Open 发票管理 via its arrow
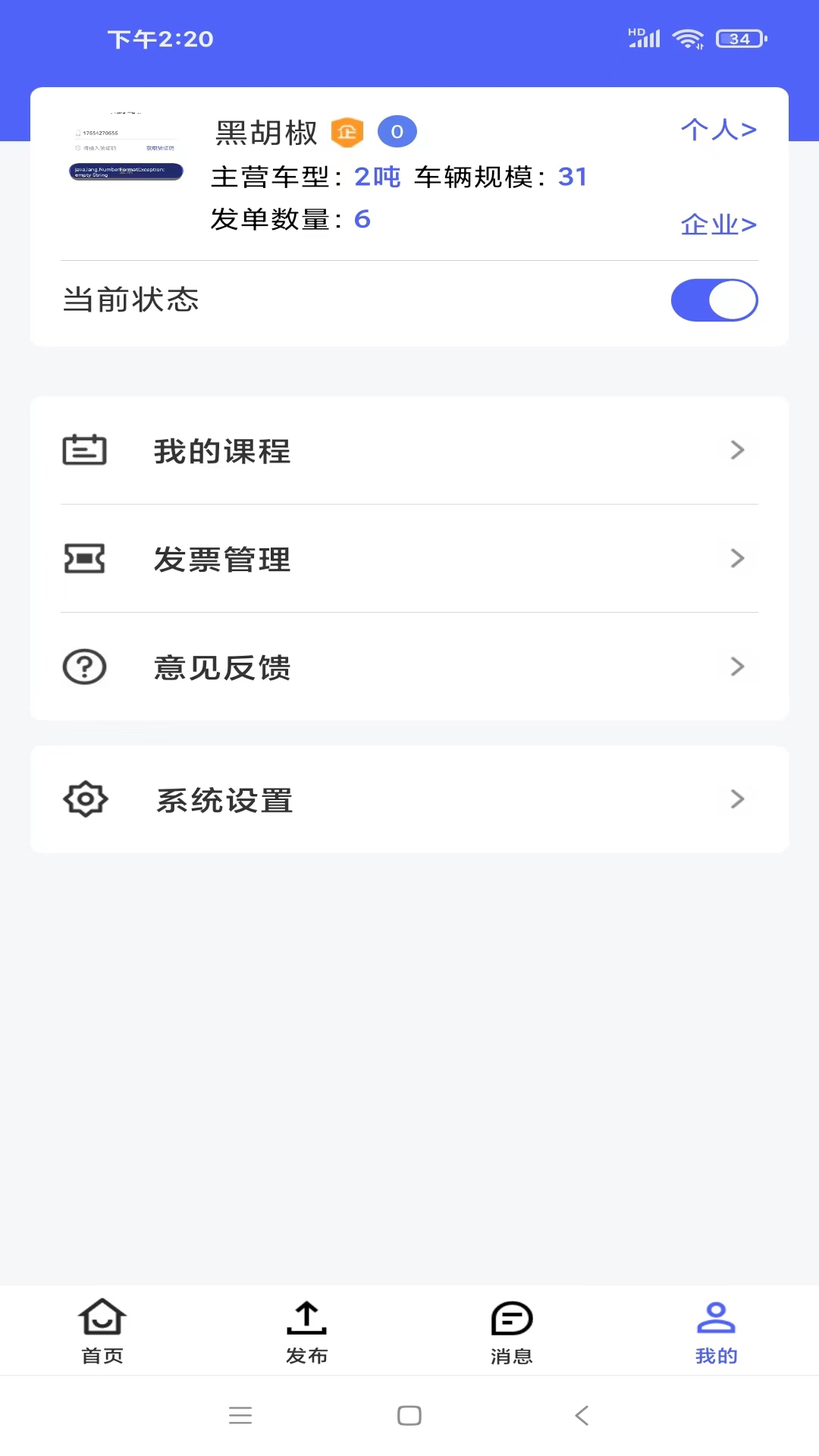 (x=737, y=558)
